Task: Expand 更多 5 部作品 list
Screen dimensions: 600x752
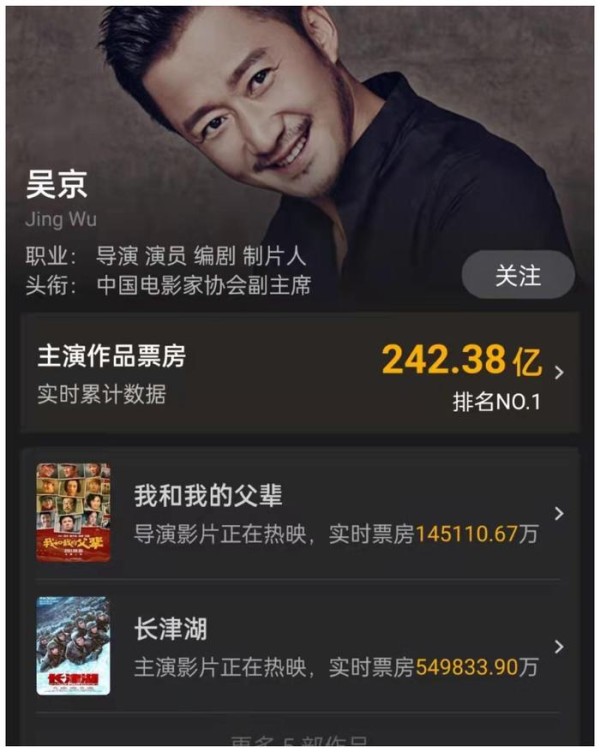Action: [300, 741]
